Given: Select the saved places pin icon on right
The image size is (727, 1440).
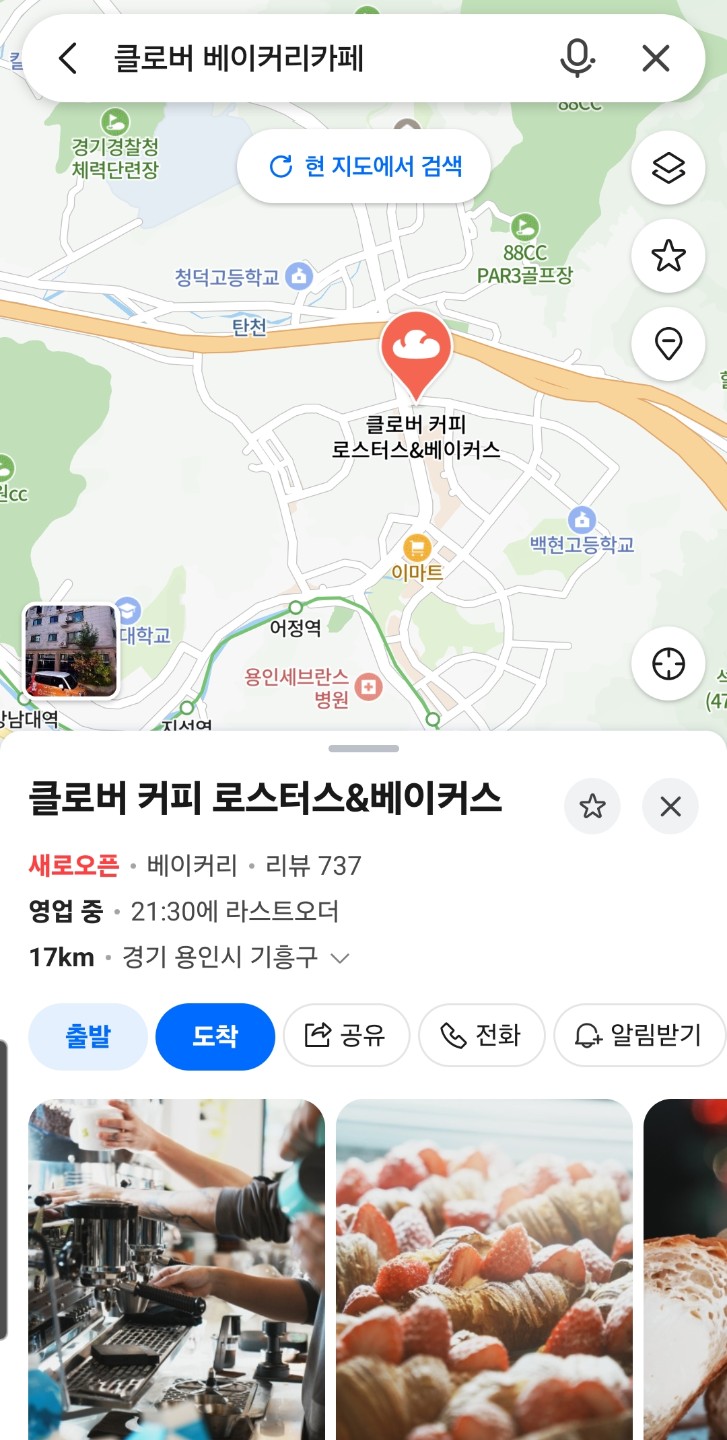Looking at the screenshot, I should coord(668,343).
